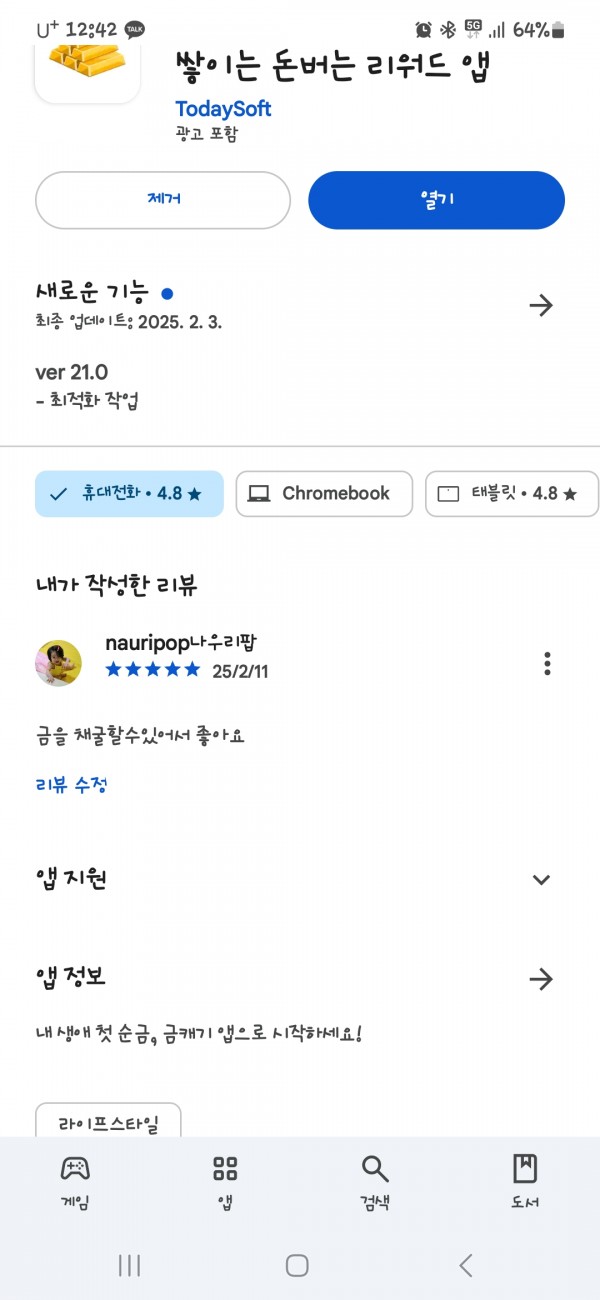Select the Chromebook device chip
This screenshot has height=1300, width=600.
pos(324,494)
